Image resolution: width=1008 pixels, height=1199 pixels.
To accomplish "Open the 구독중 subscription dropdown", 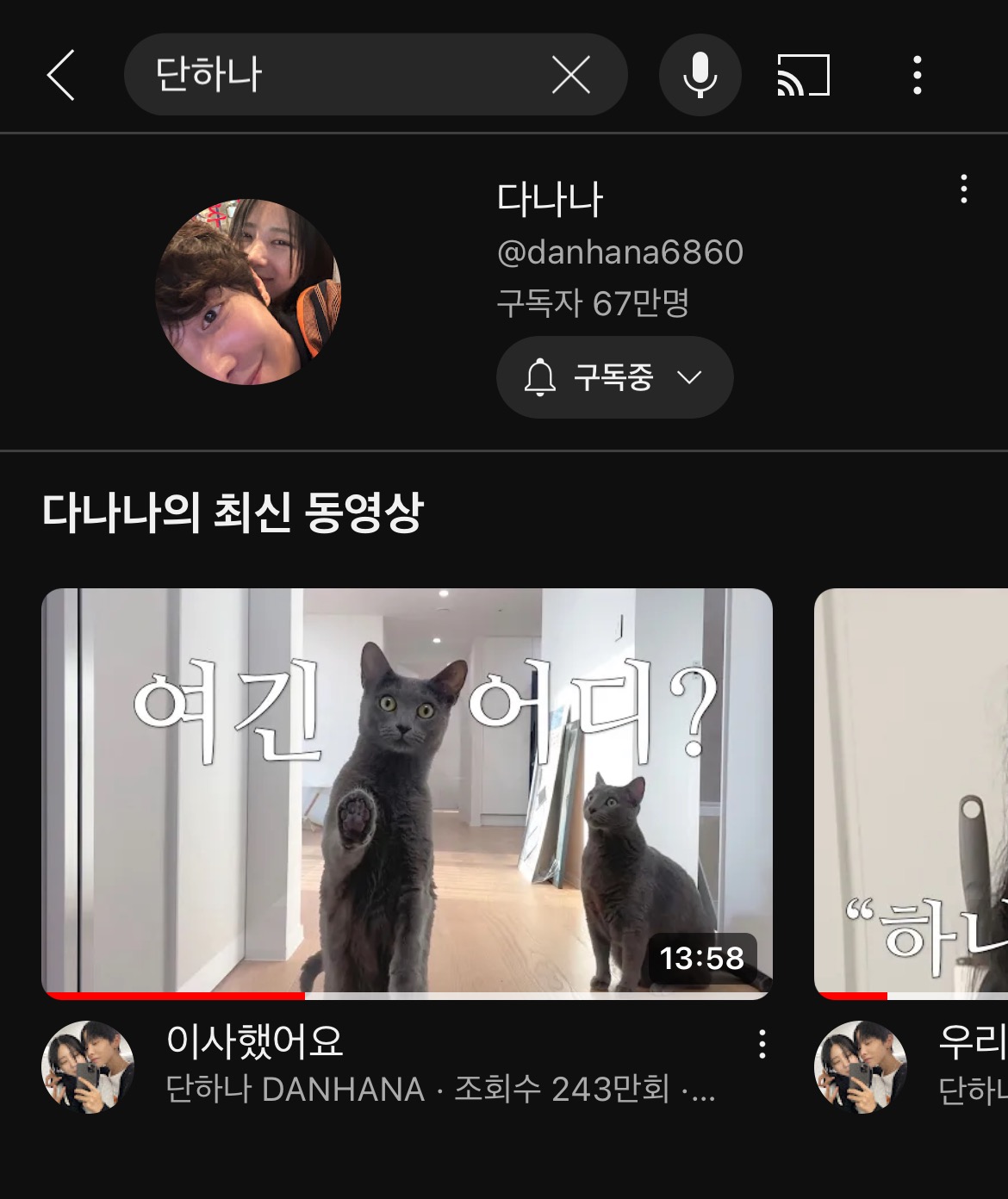I will 614,377.
